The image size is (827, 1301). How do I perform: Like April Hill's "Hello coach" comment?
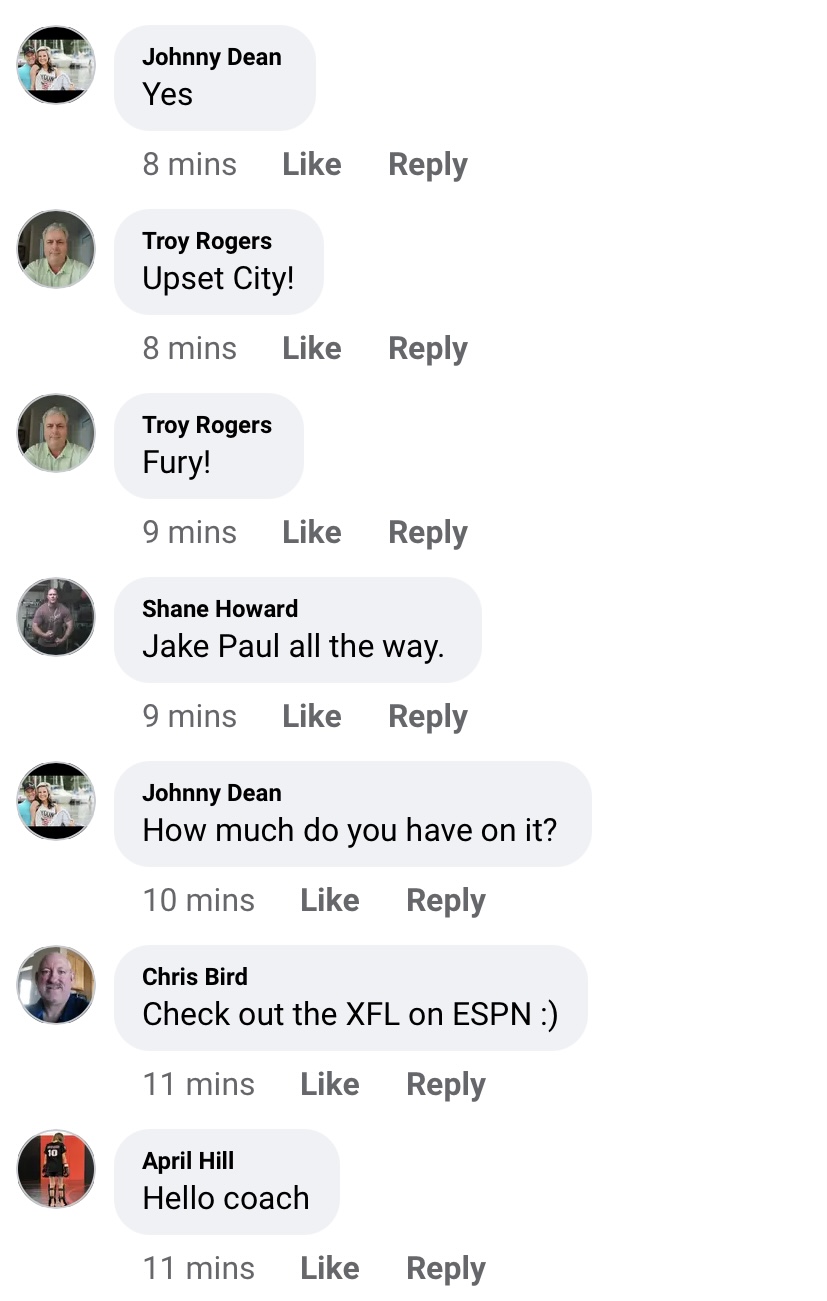tap(329, 1268)
